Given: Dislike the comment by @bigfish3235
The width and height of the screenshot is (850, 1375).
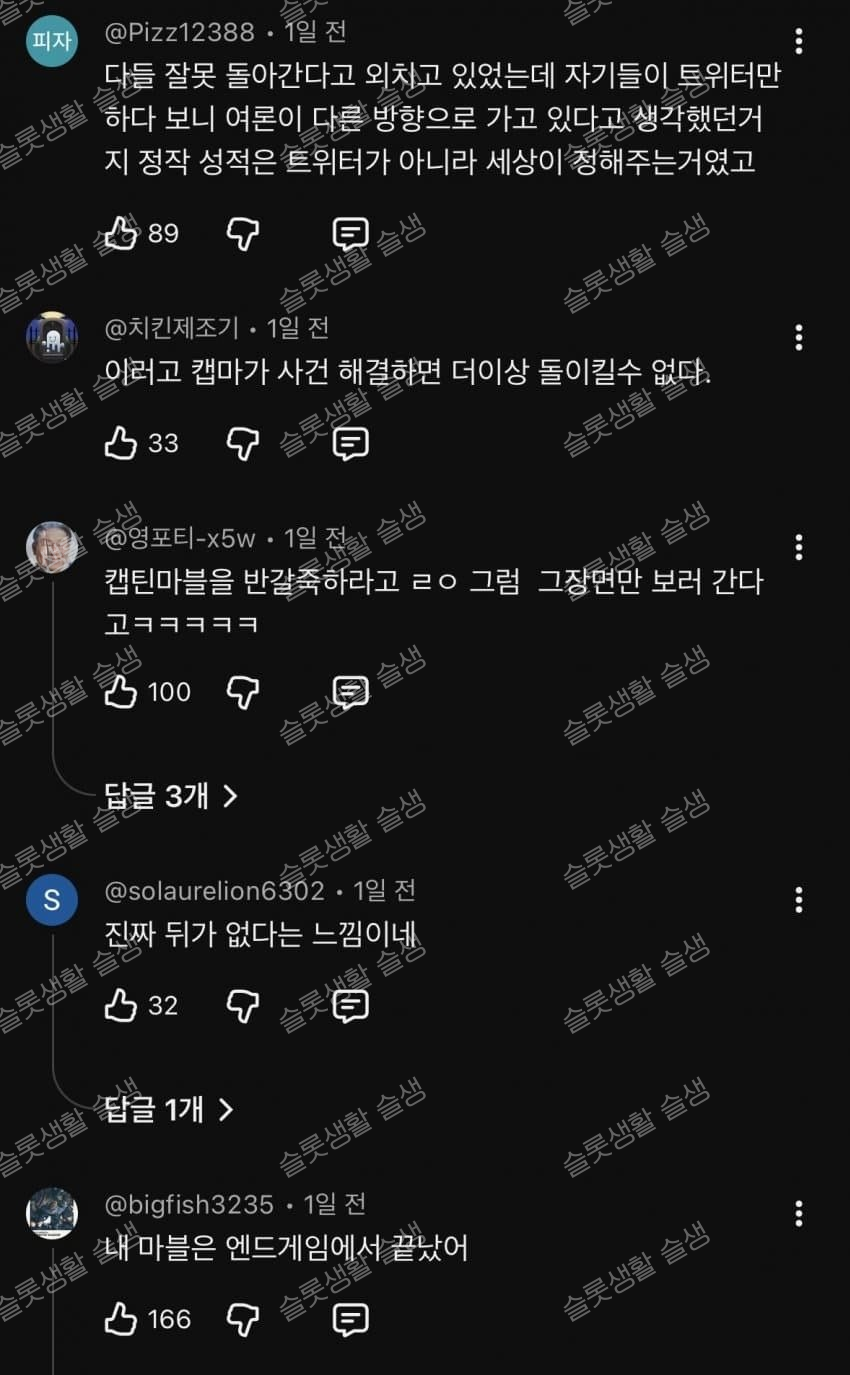Looking at the screenshot, I should [x=243, y=1319].
